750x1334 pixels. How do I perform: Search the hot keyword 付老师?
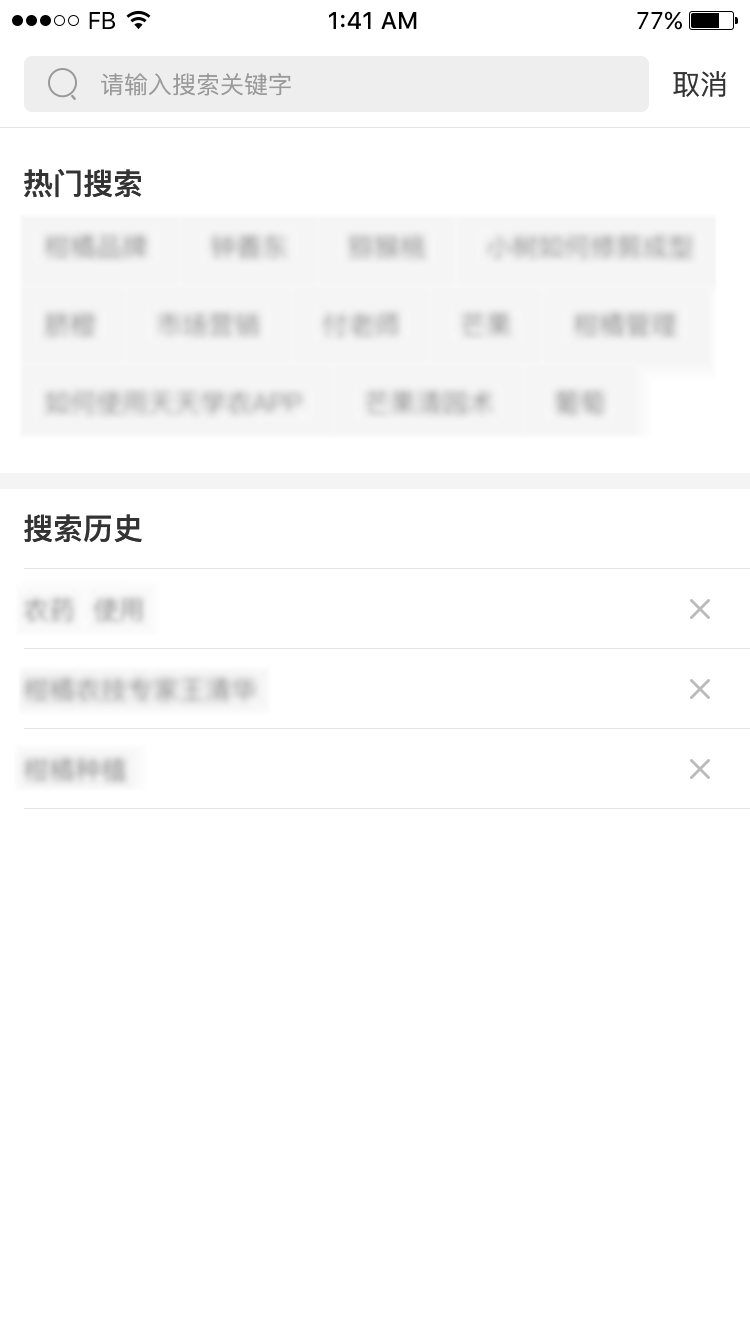tap(361, 325)
